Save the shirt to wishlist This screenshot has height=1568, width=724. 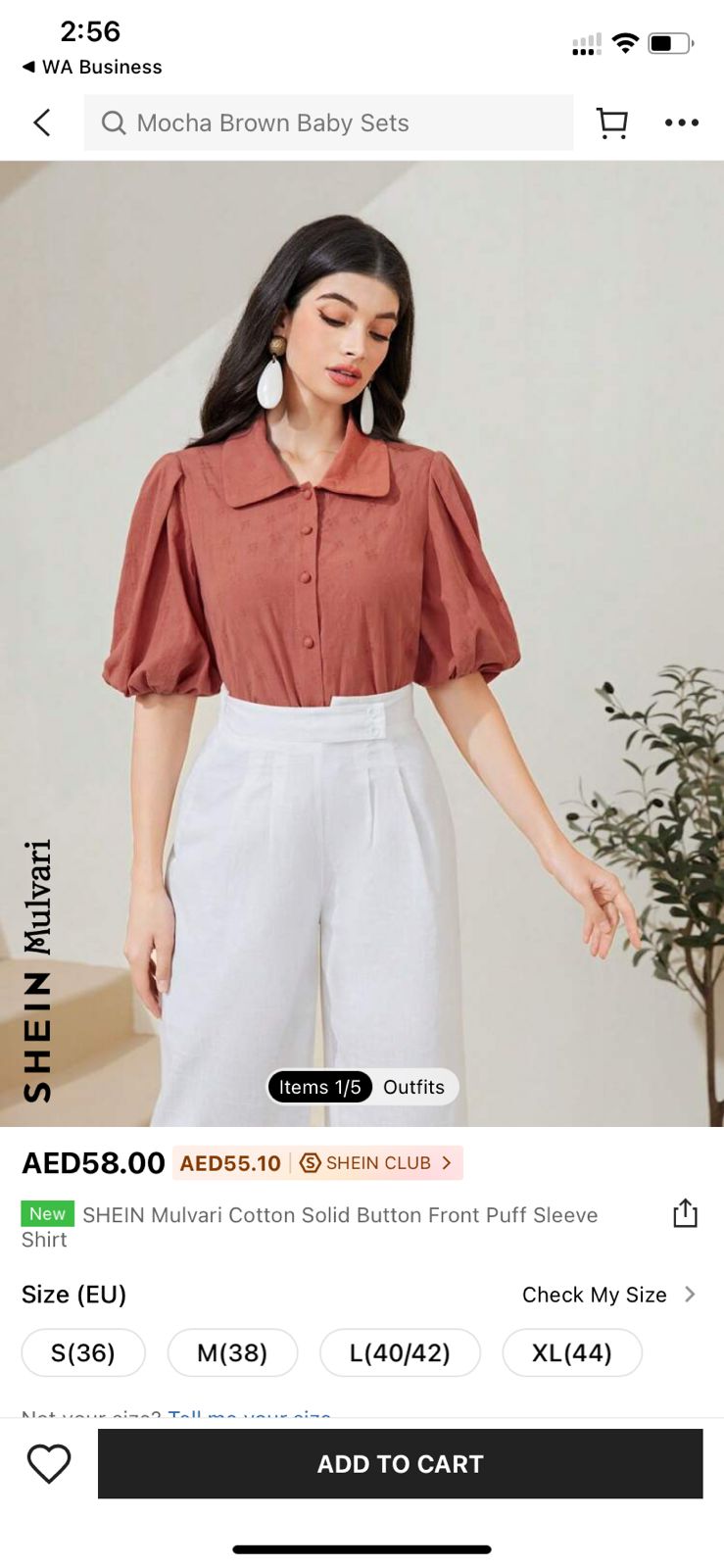point(49,1464)
